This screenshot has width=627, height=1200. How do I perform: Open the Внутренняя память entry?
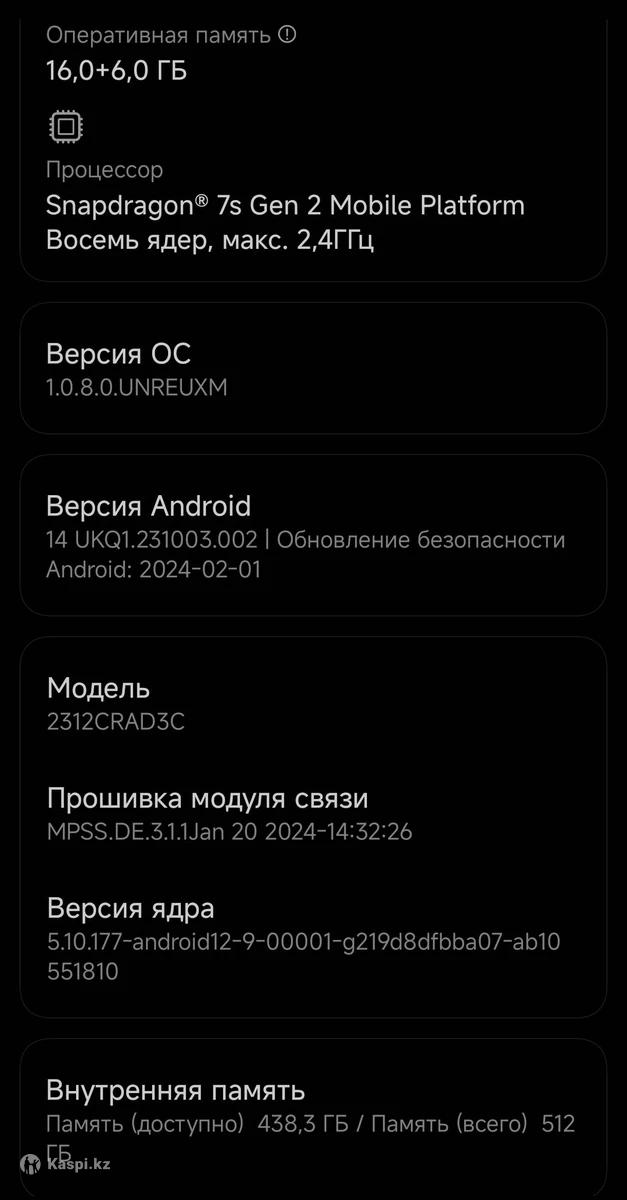(x=313, y=1118)
